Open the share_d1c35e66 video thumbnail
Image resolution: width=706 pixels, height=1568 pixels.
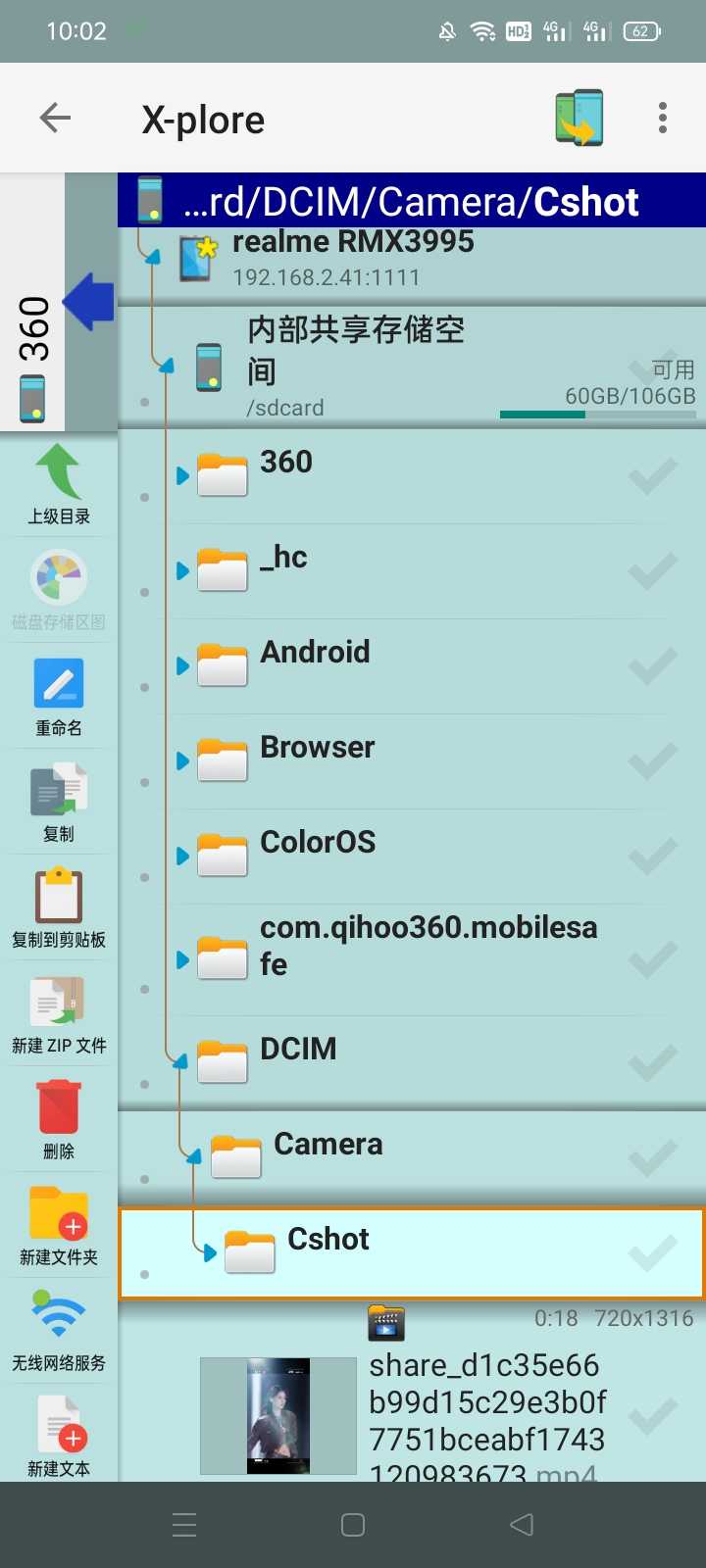(278, 1415)
